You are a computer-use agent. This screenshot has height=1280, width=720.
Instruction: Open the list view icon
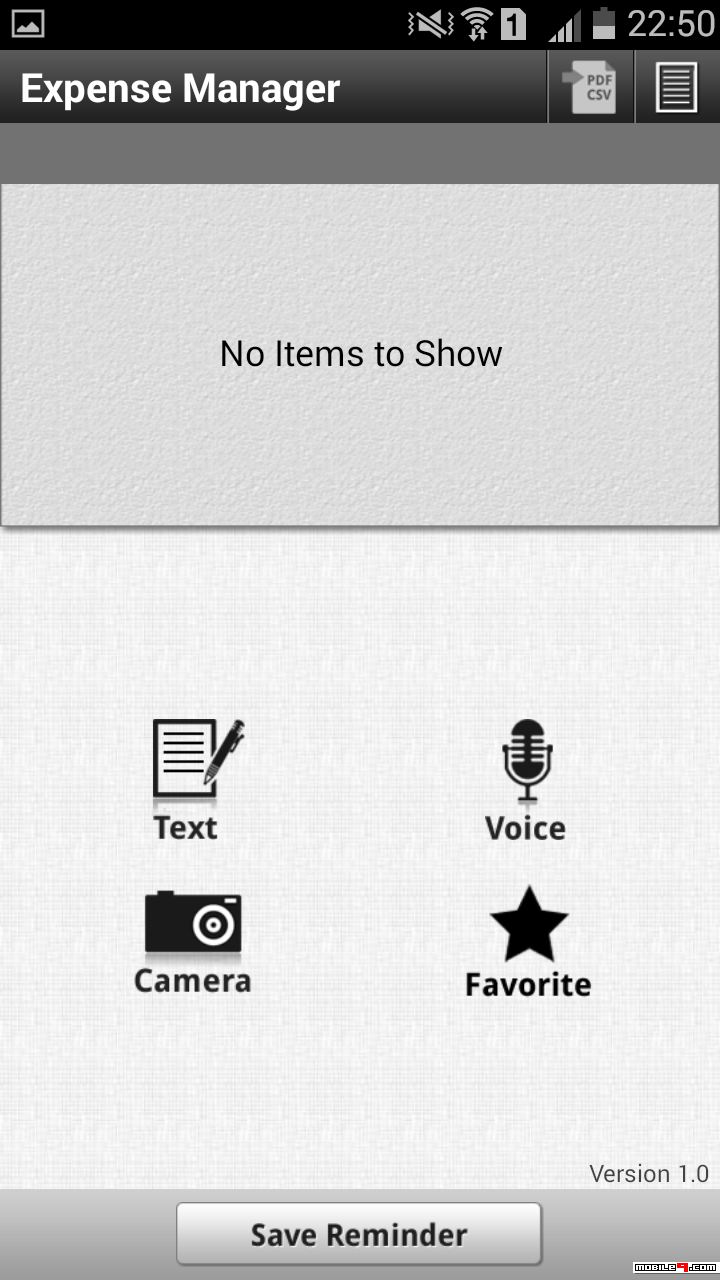tap(677, 88)
